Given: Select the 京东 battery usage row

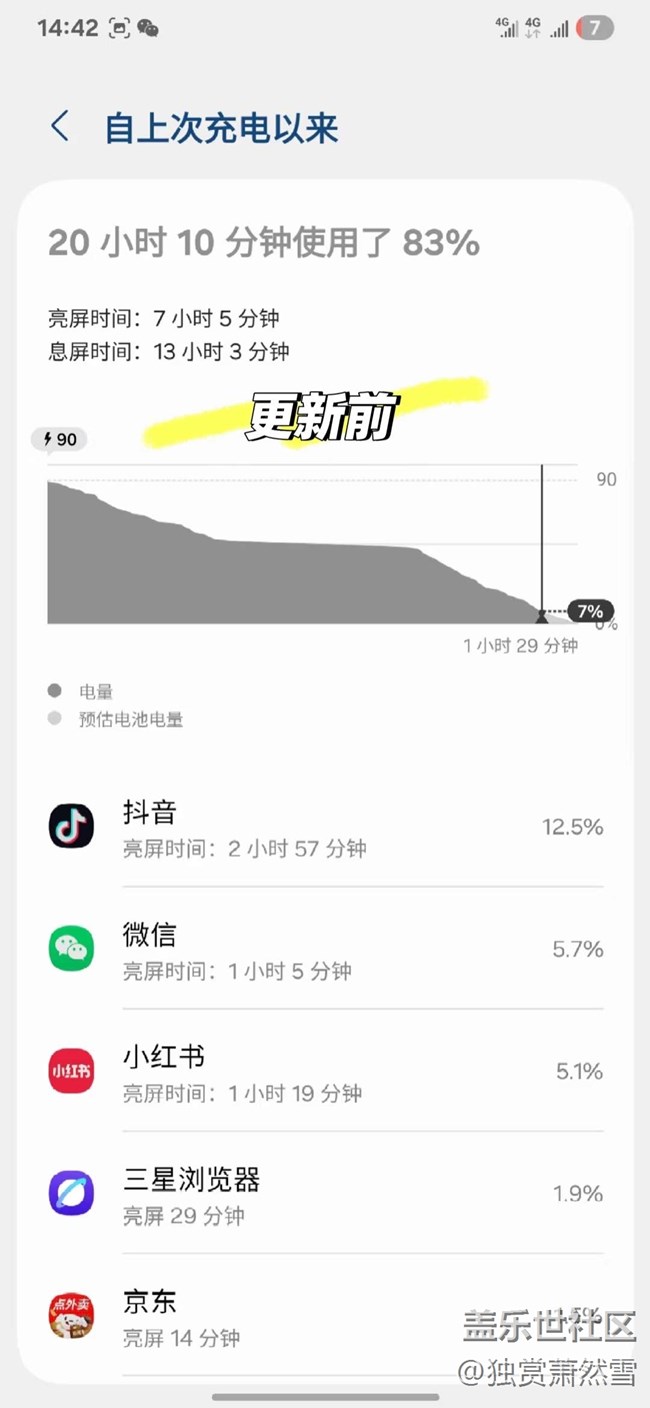Looking at the screenshot, I should pos(325,1315).
